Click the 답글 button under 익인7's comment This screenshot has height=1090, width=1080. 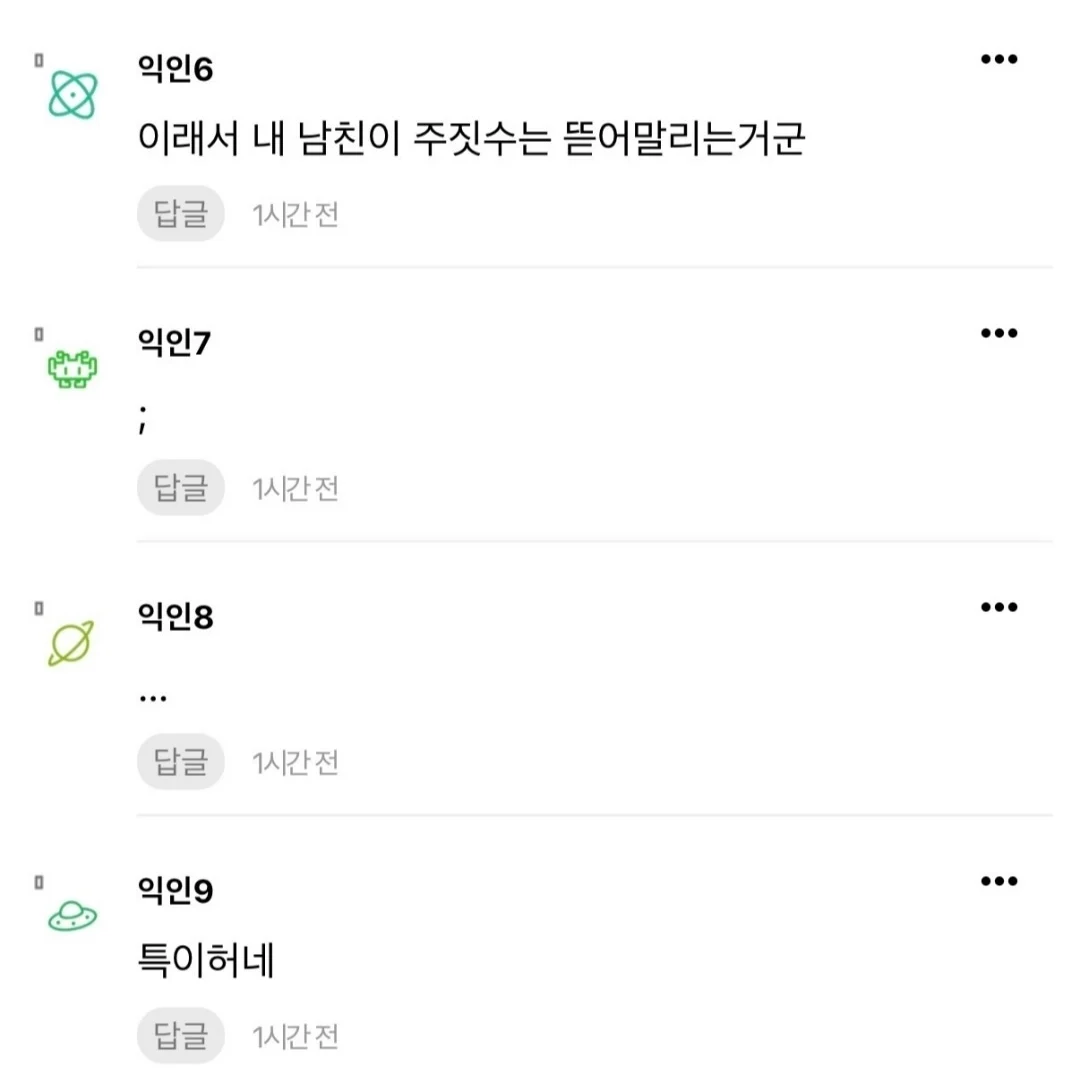180,487
